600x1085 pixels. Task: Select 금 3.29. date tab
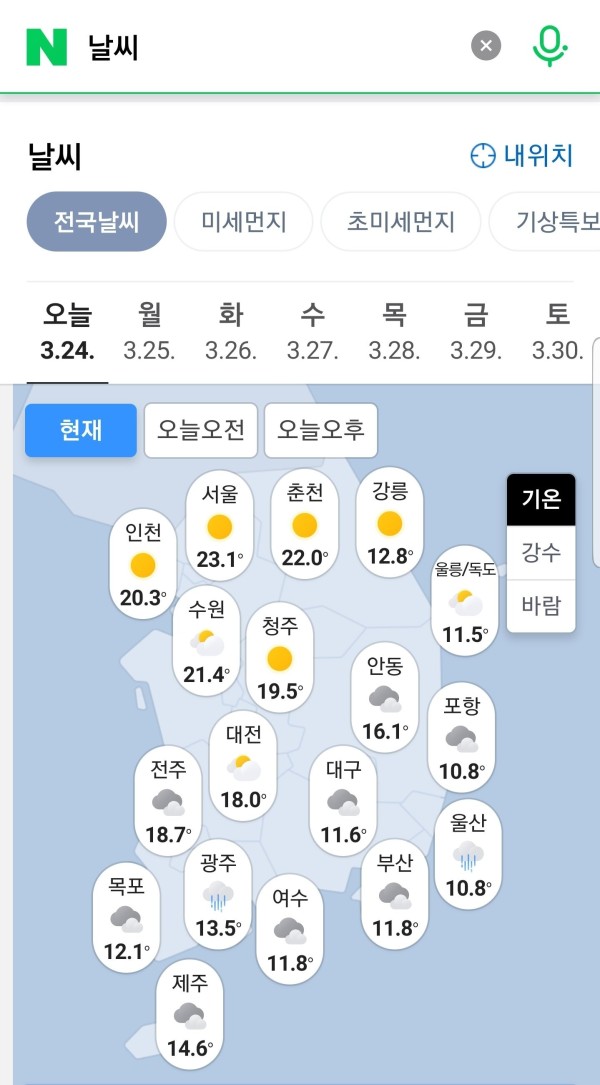tap(475, 333)
